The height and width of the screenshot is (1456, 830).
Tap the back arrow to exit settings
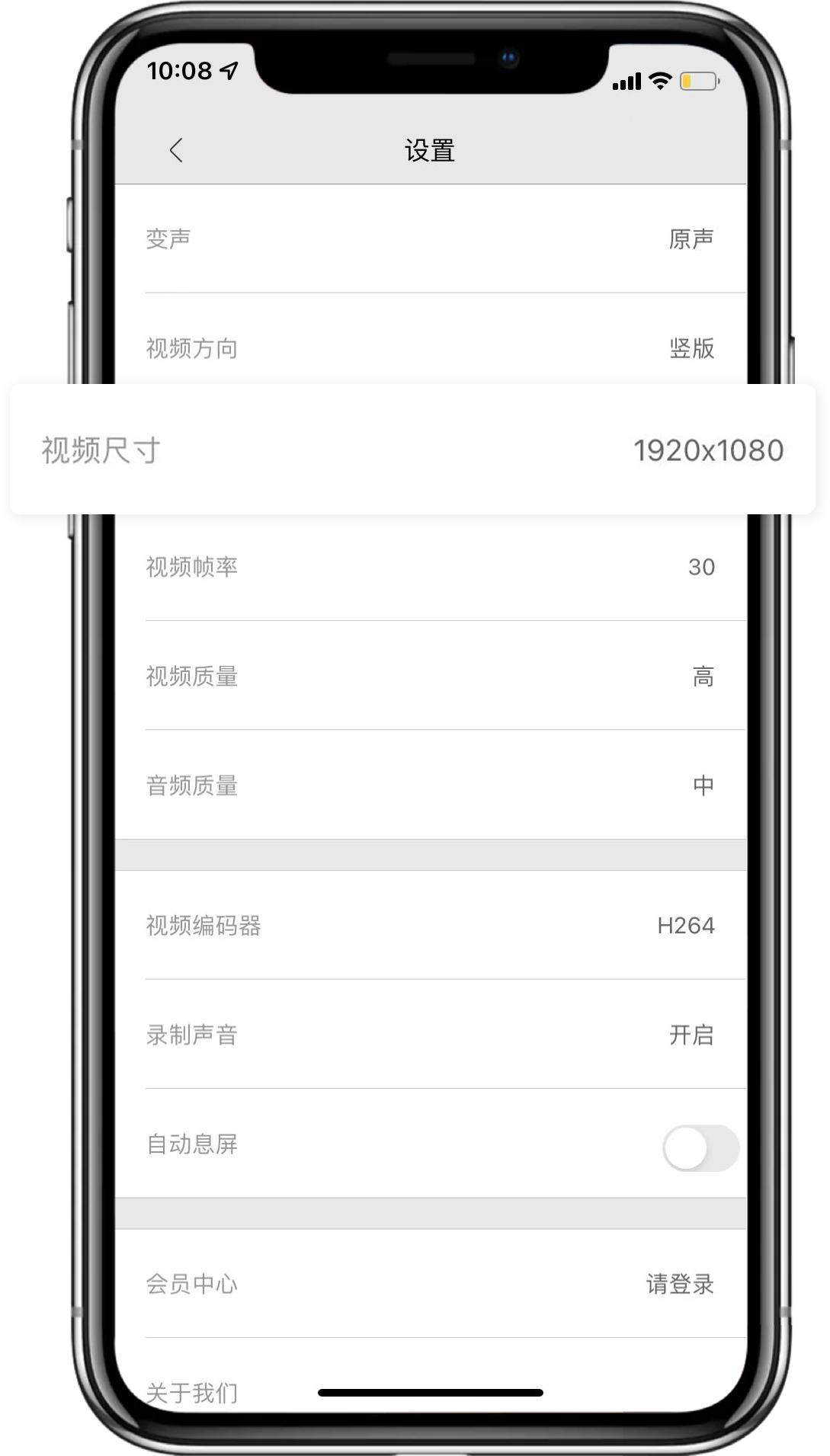[x=176, y=150]
